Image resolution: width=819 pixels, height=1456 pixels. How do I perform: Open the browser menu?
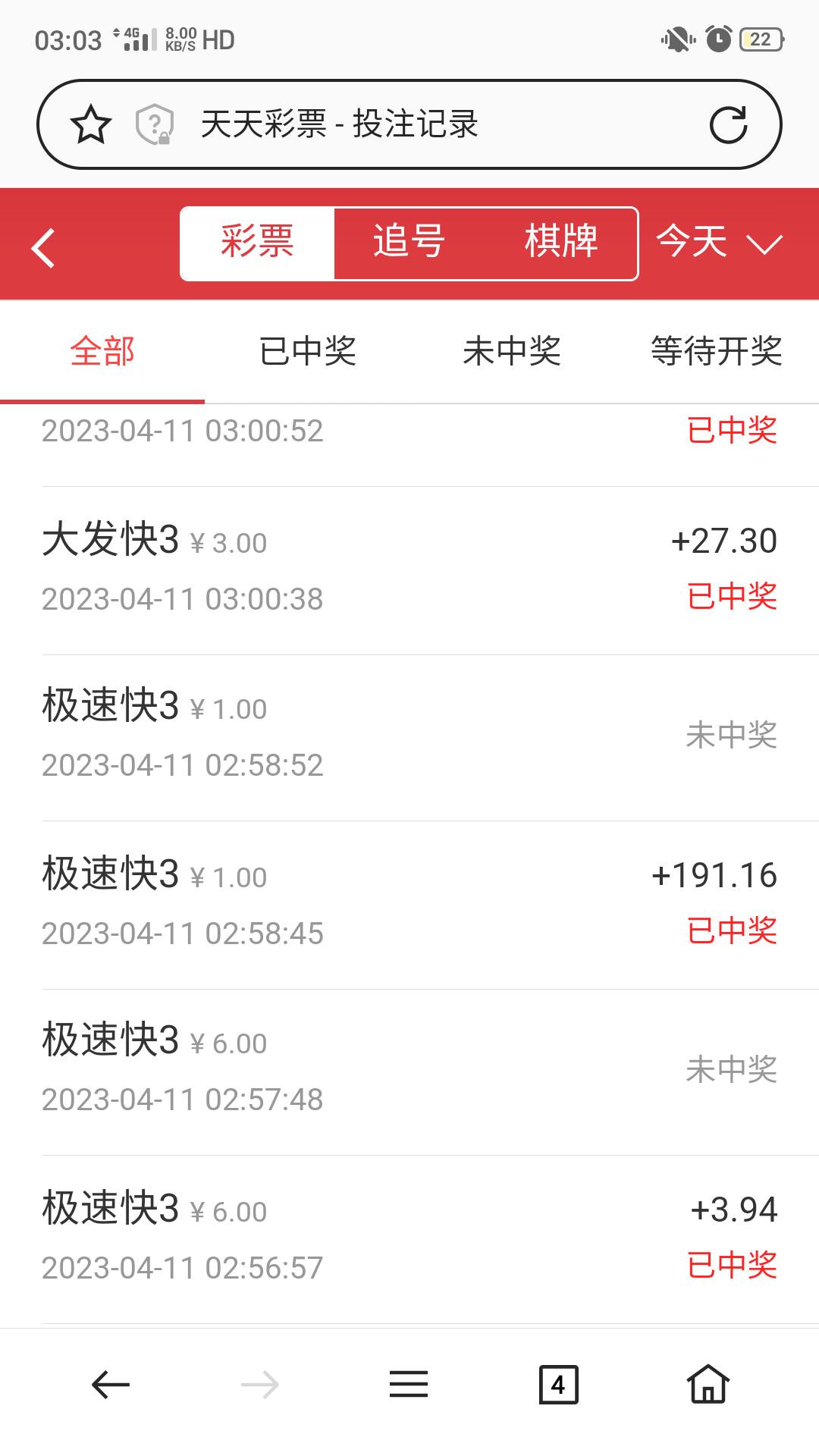(409, 1385)
